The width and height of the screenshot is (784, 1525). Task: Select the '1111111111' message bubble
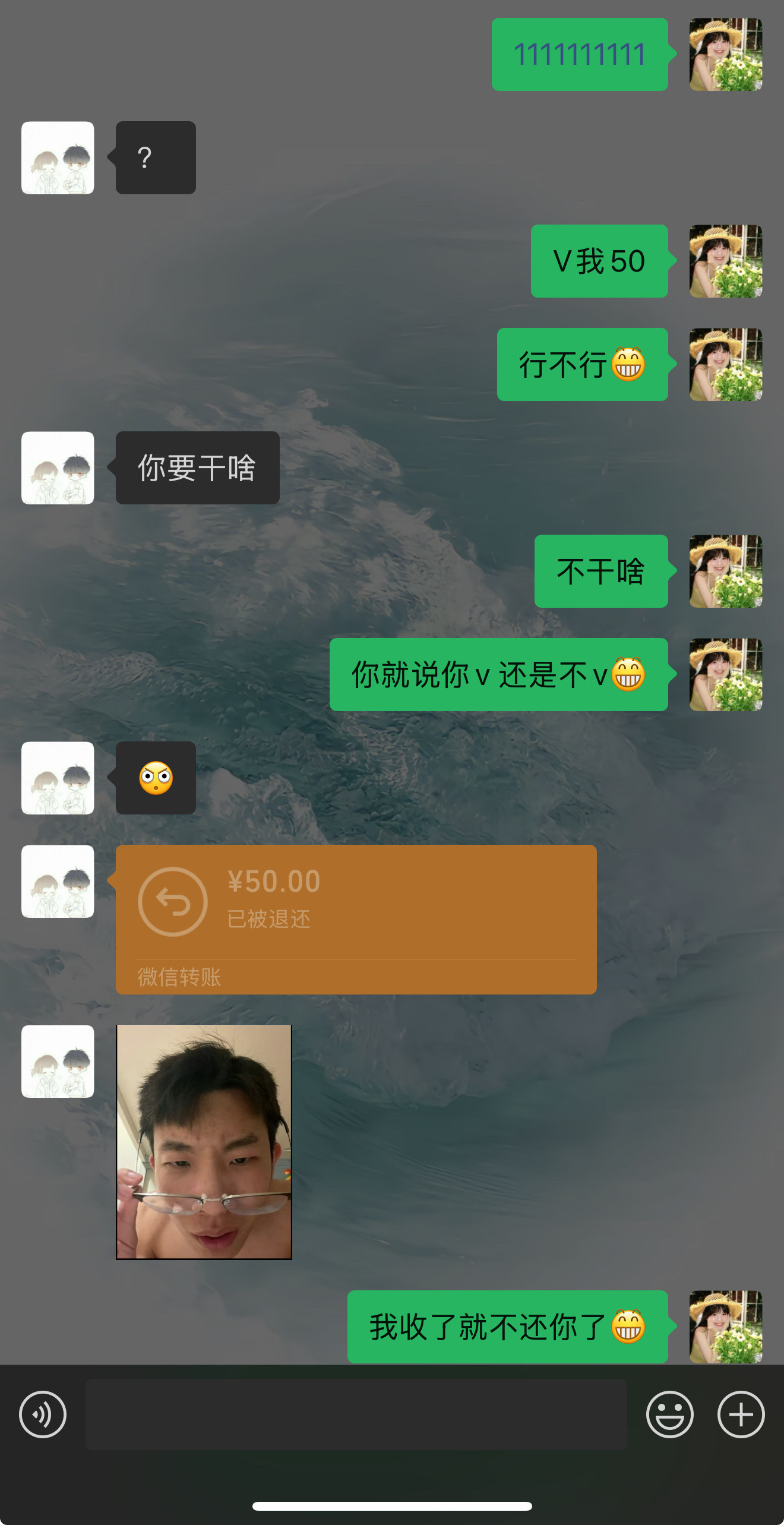pyautogui.click(x=579, y=54)
